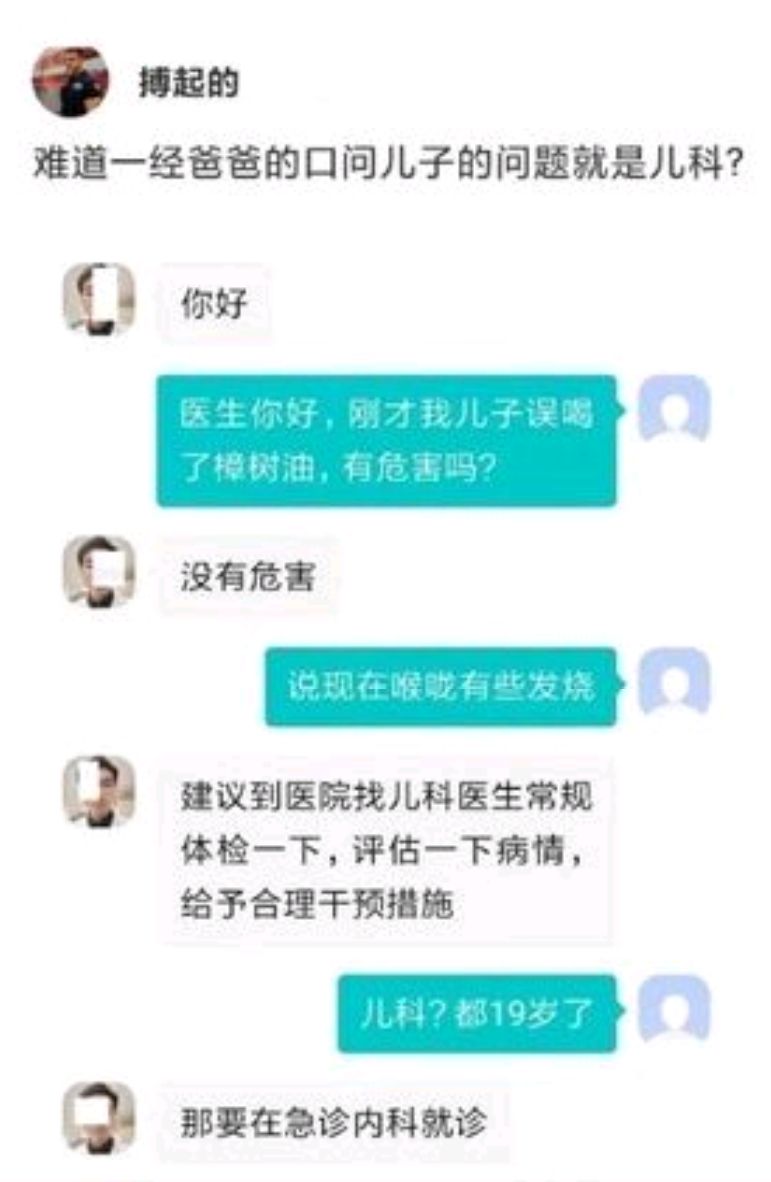Screen dimensions: 771x1182
Task: Click the 搏起的 profile avatar
Action: point(70,82)
